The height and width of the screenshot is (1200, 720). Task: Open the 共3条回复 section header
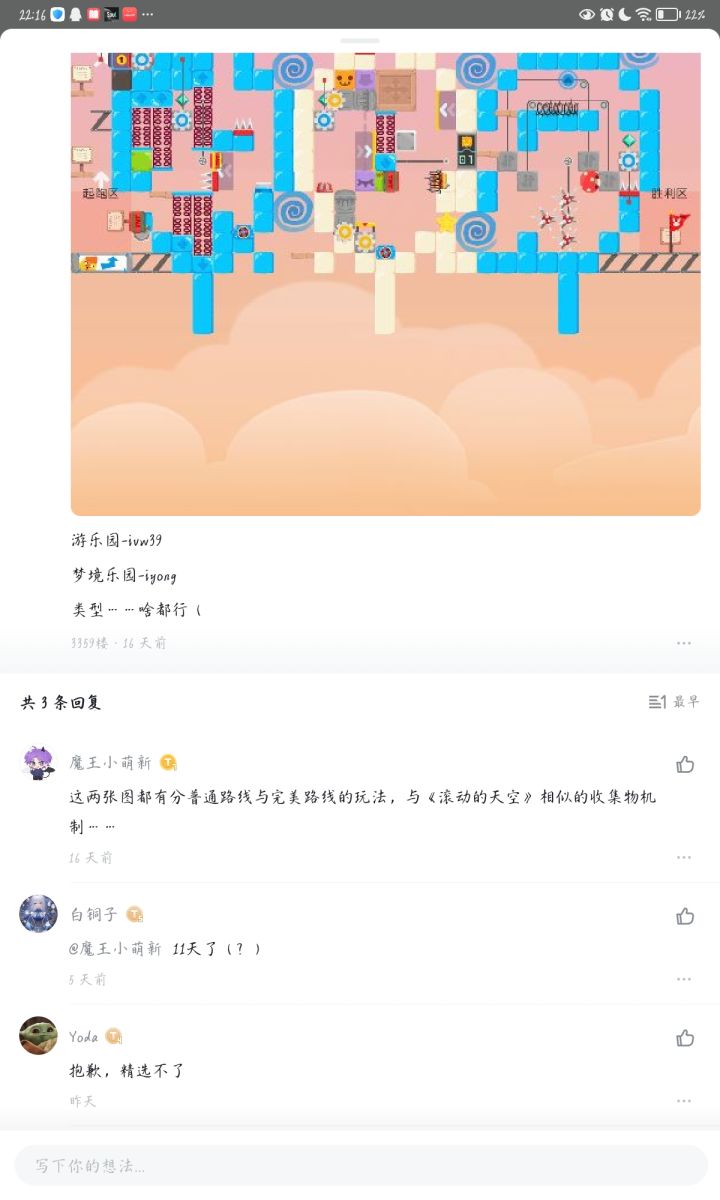(x=56, y=702)
